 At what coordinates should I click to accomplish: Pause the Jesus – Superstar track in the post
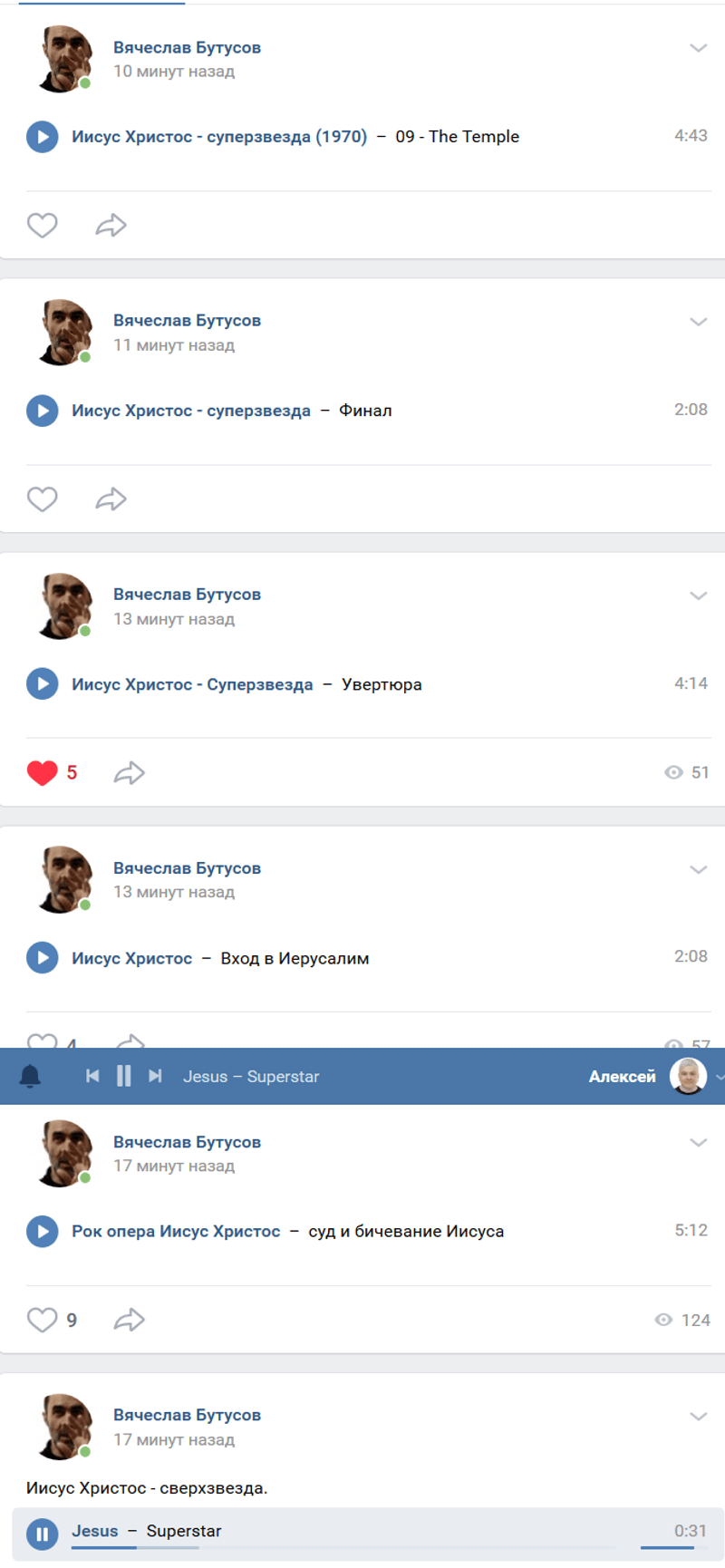pos(42,1534)
